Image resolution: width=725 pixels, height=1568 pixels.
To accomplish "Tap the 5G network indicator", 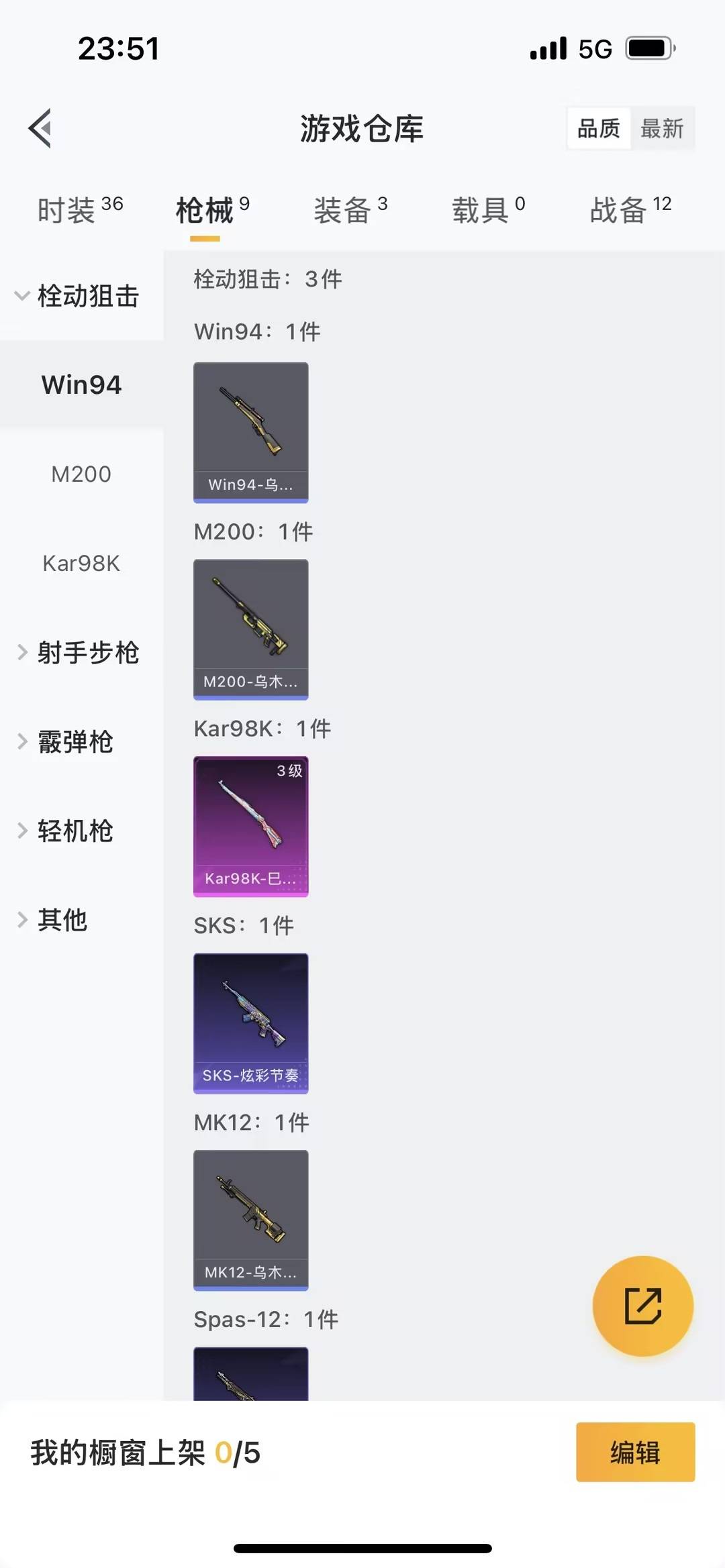I will coord(593,48).
